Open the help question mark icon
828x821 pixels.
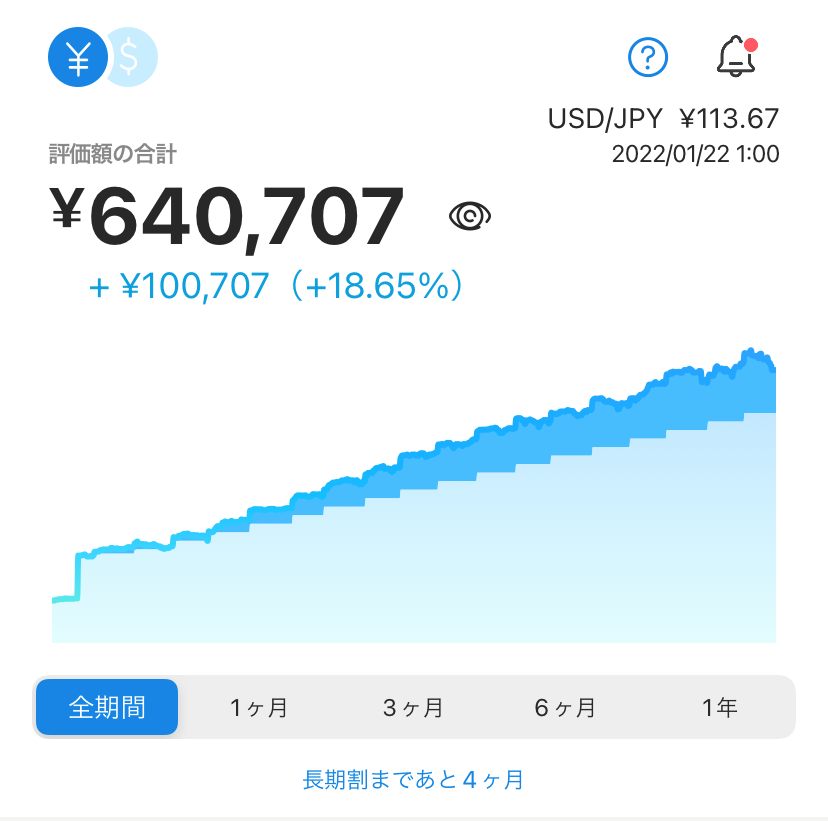point(647,56)
